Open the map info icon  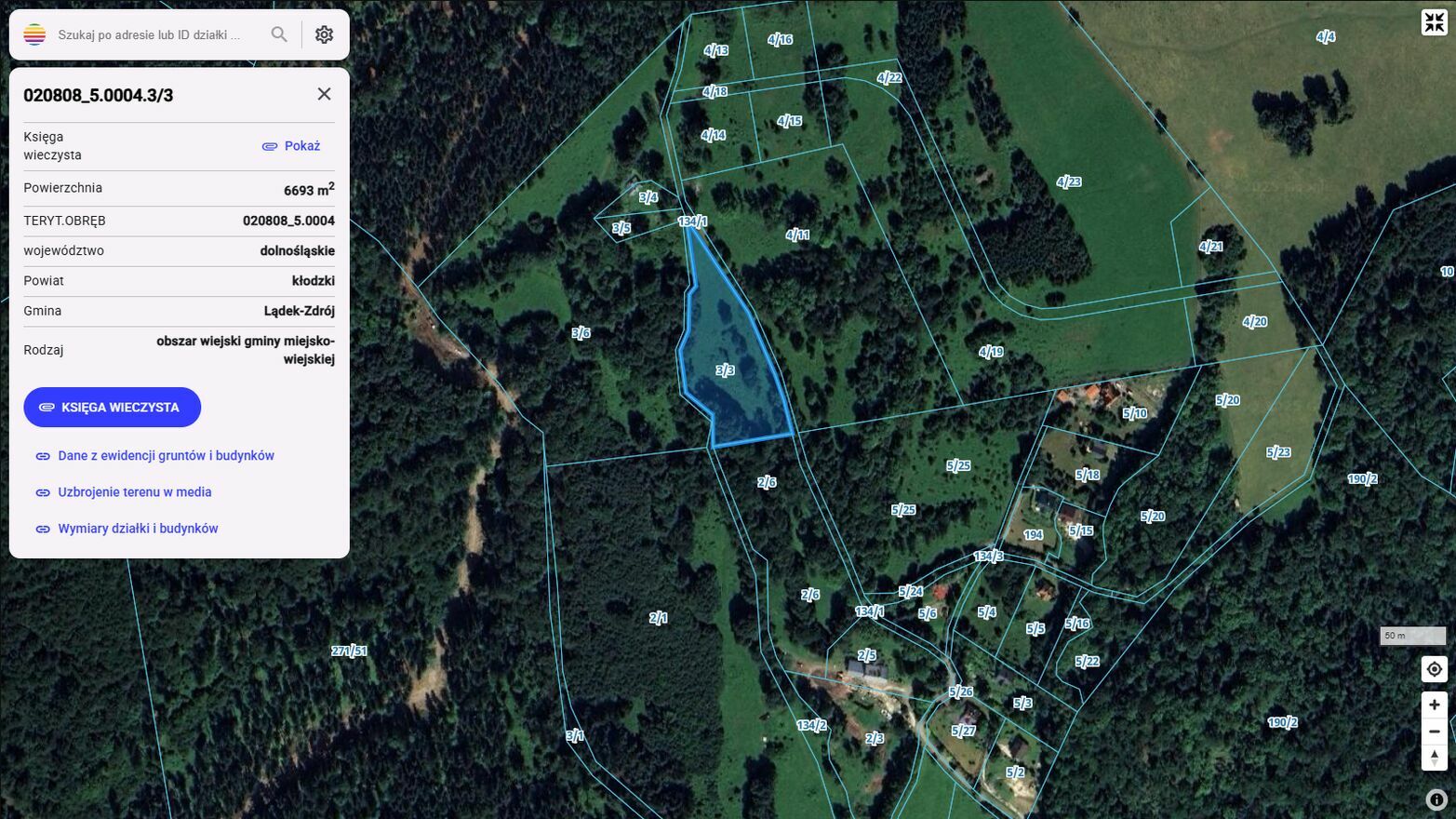pos(1436,799)
